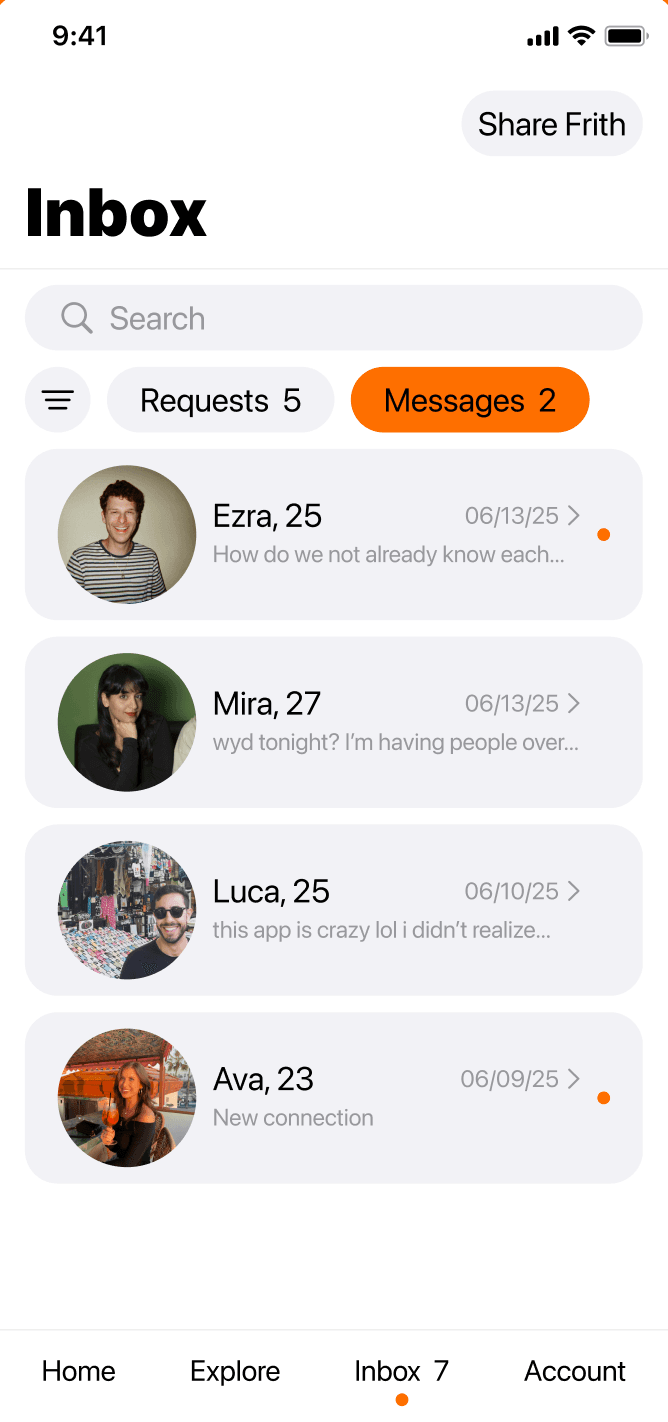Viewport: 668px width, 1422px height.
Task: View the chat with Luca
Action: tap(333, 910)
